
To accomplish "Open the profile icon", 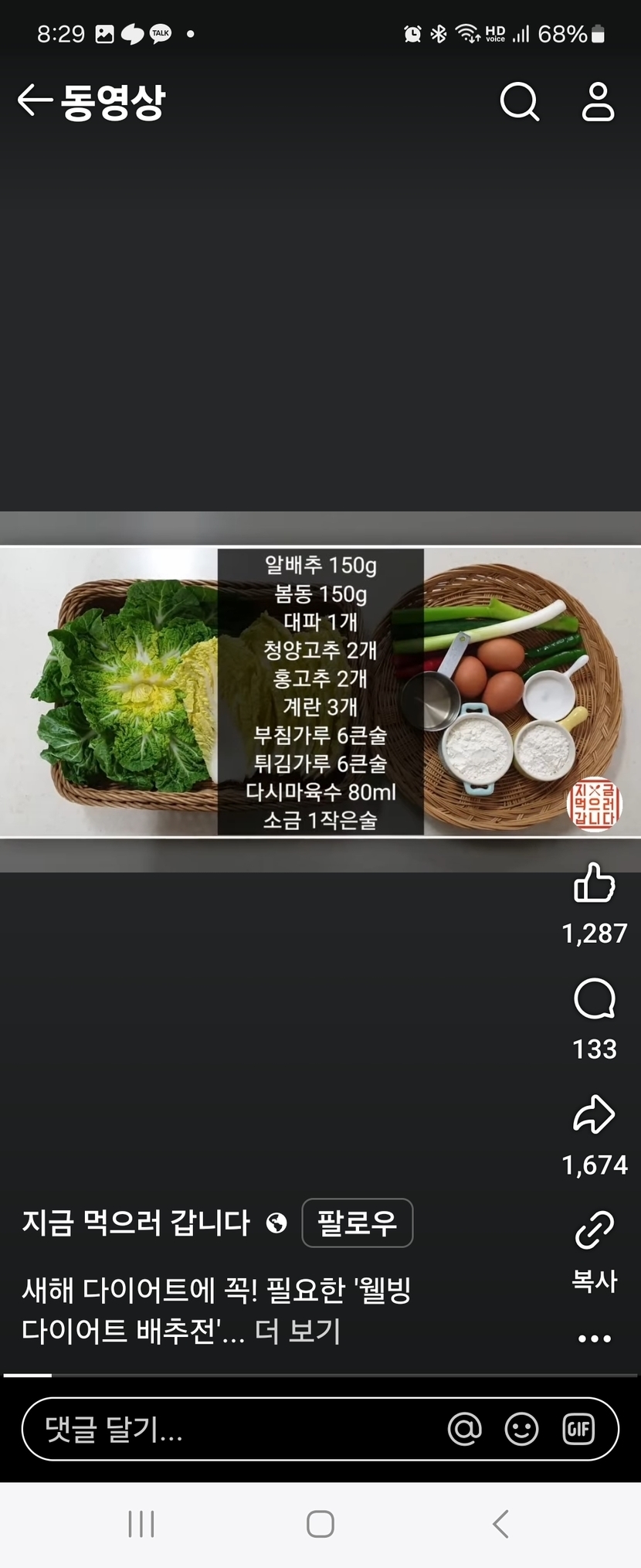I will pos(598,101).
